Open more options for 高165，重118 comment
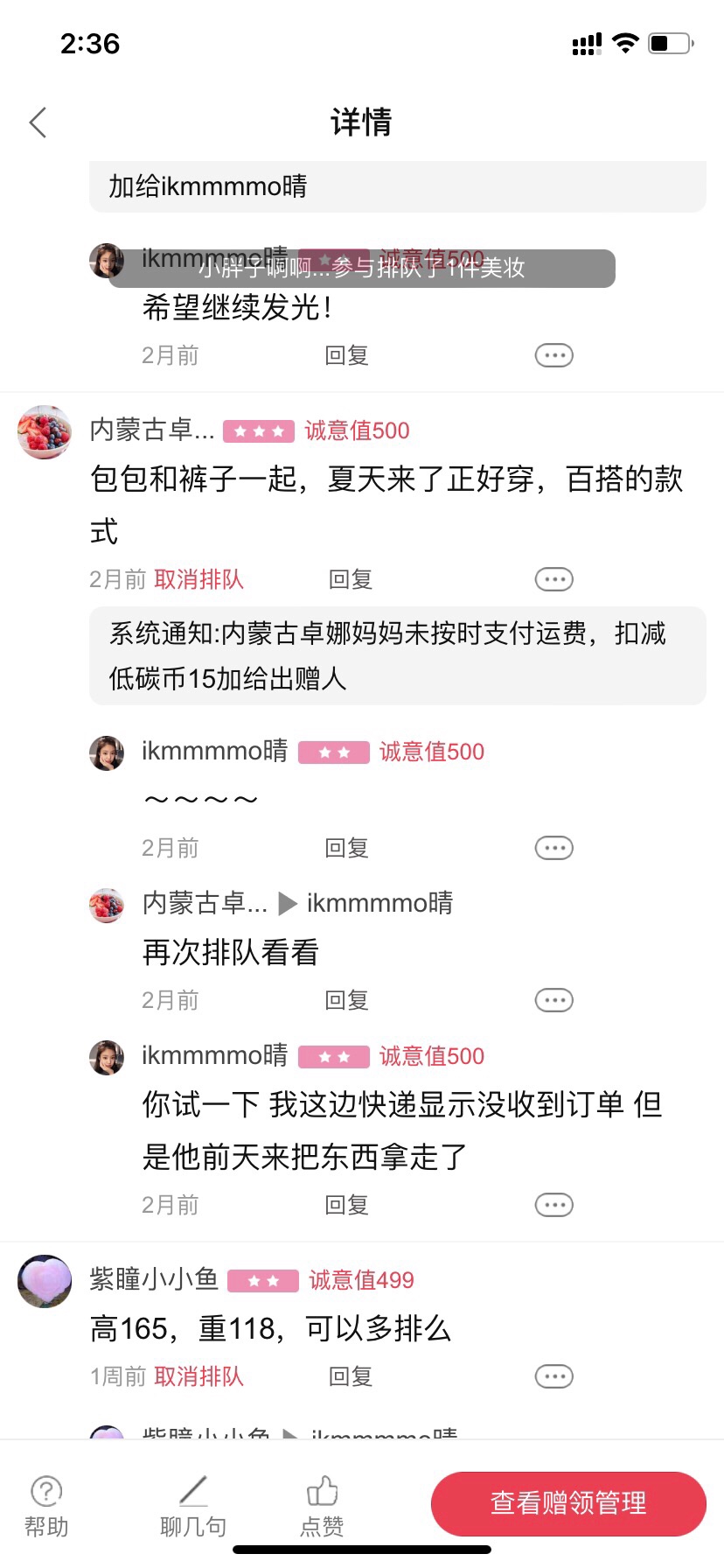Image resolution: width=724 pixels, height=1568 pixels. click(x=553, y=1376)
